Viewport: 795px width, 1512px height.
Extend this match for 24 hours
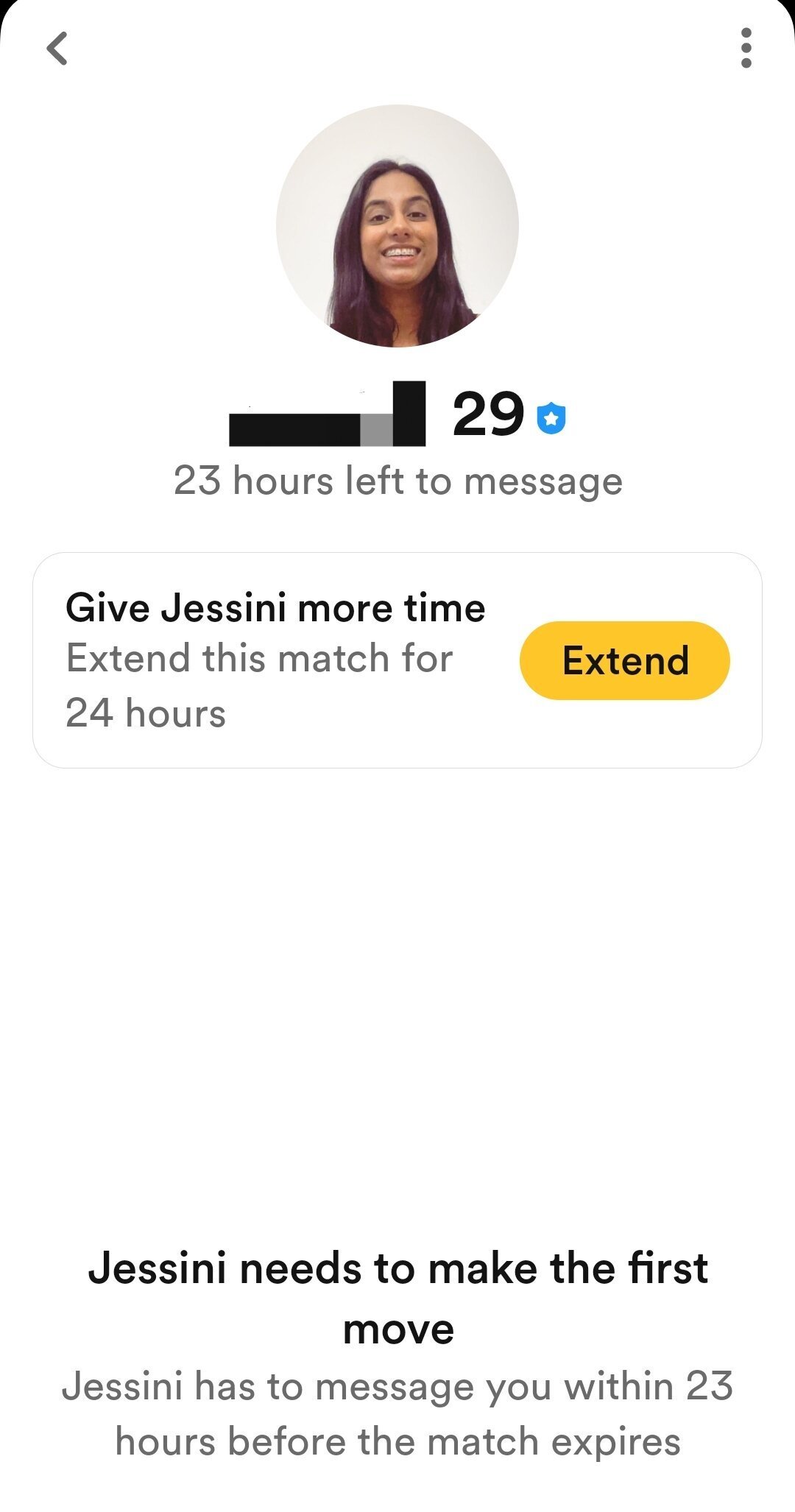pyautogui.click(x=624, y=660)
